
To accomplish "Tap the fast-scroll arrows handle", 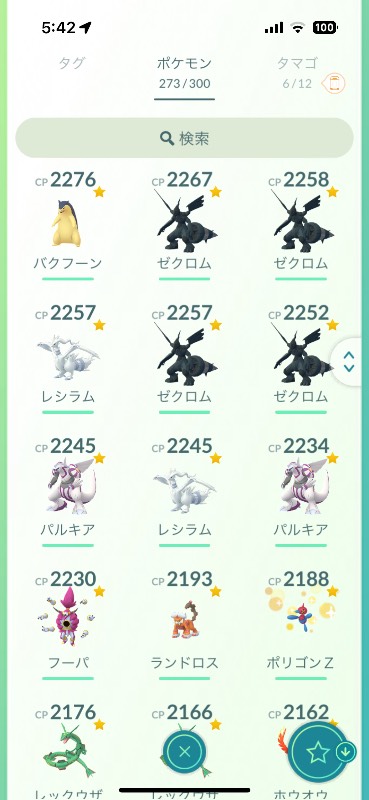I will coord(350,361).
